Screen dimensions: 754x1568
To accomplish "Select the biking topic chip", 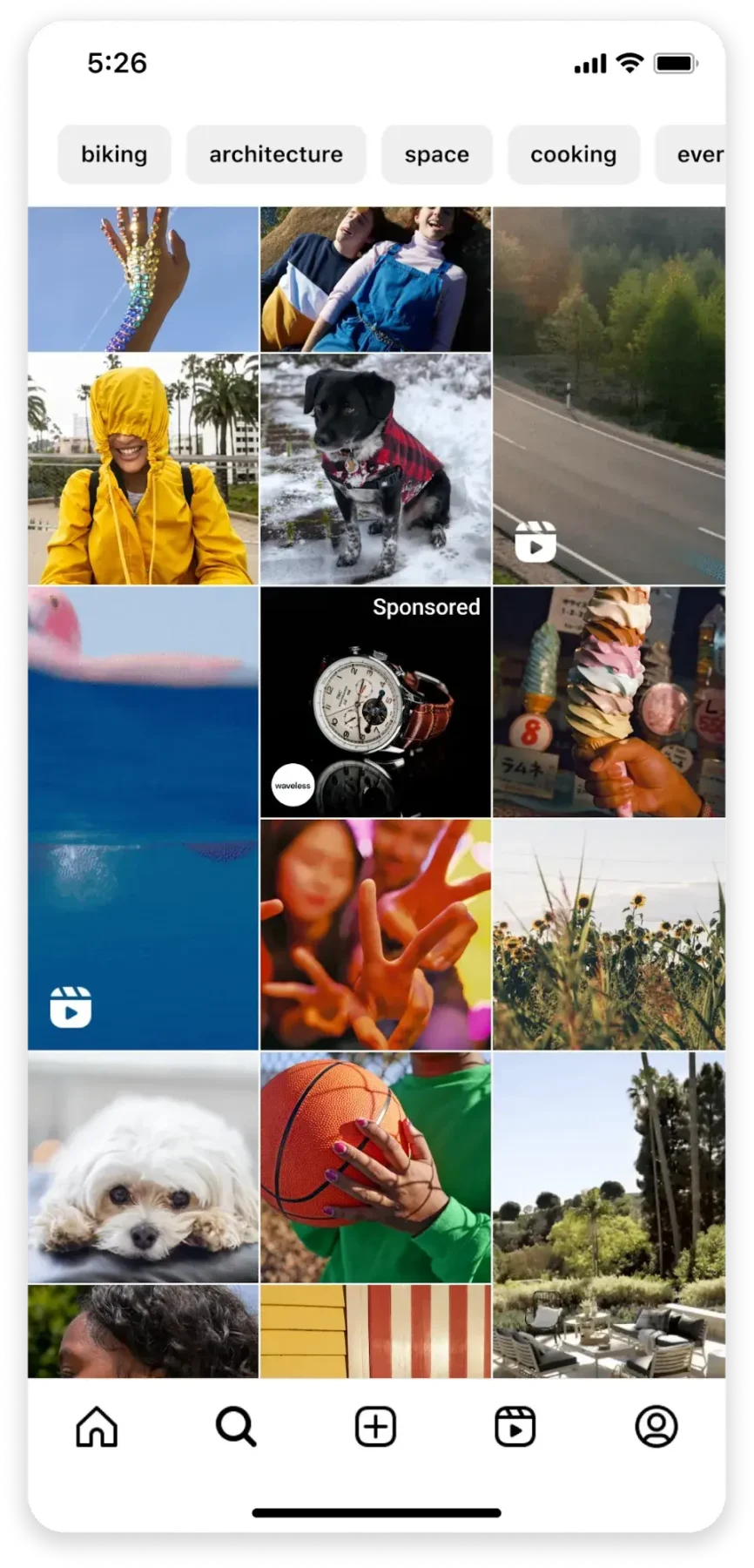I will pos(114,154).
